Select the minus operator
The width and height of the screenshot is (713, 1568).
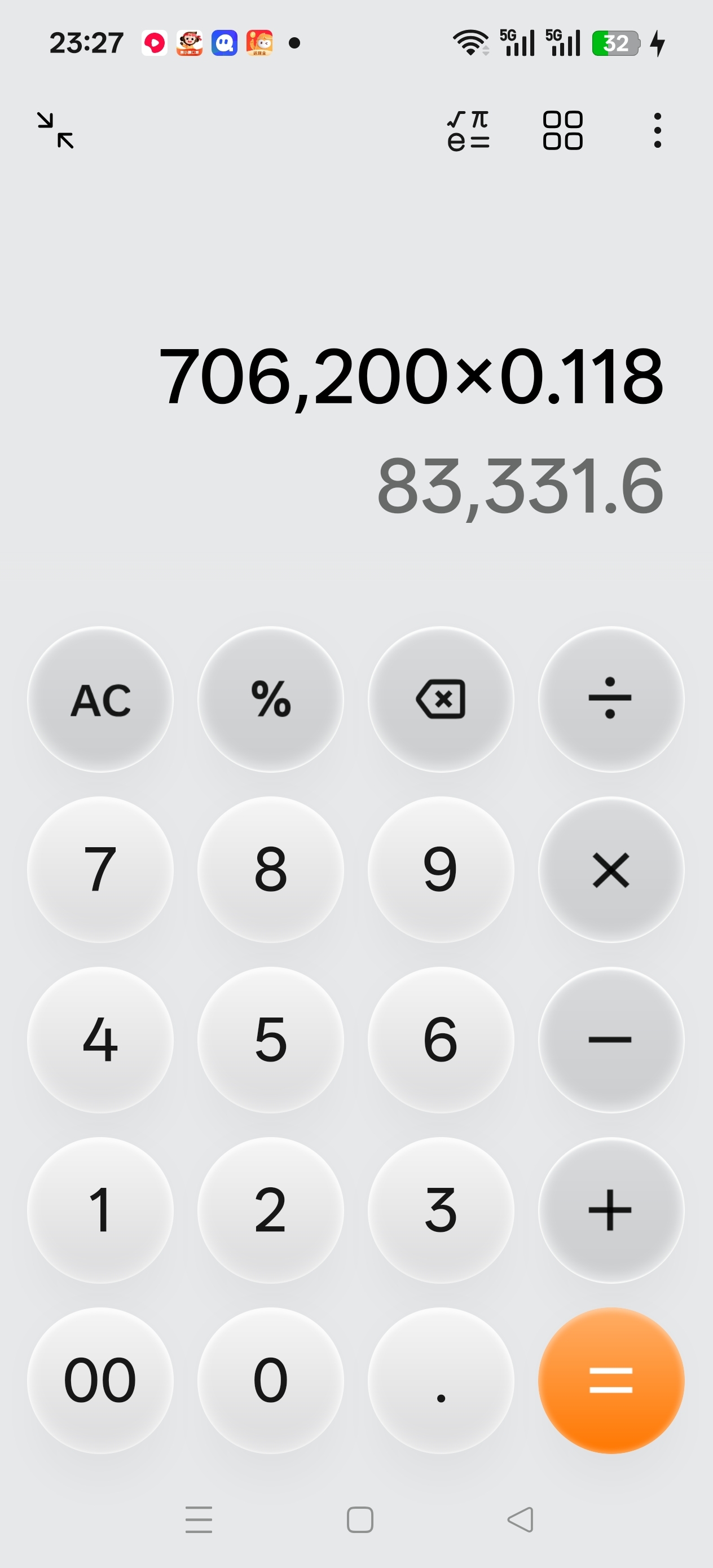pos(611,1040)
